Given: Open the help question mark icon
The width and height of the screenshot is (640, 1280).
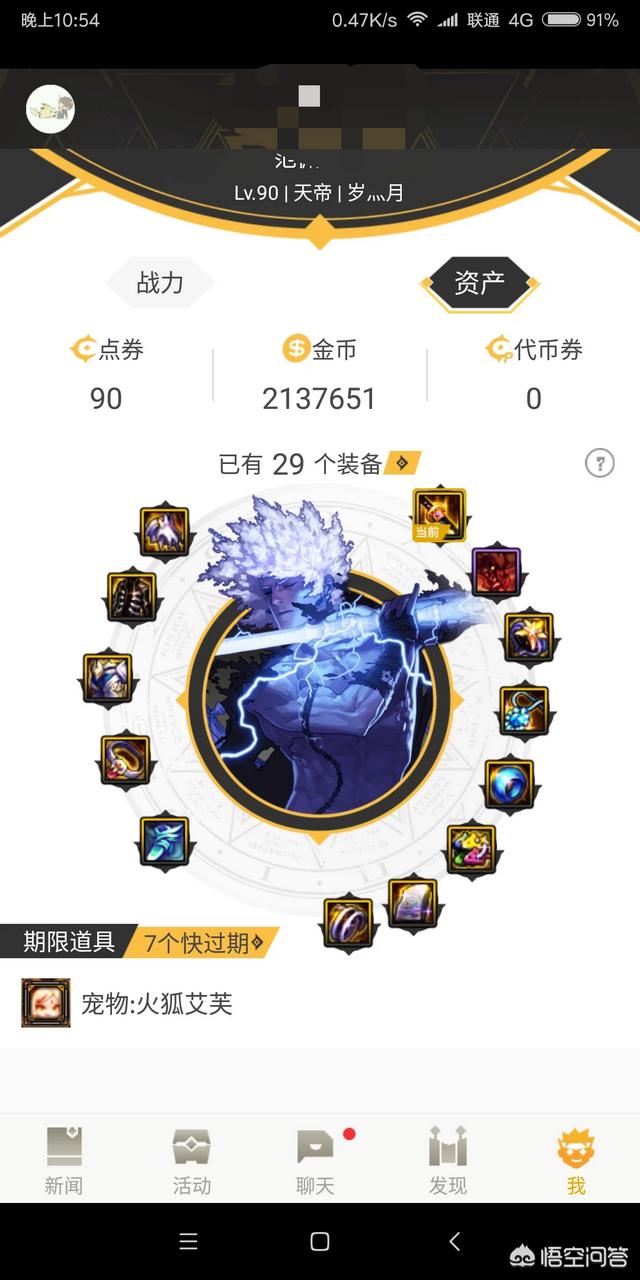Looking at the screenshot, I should (x=599, y=463).
